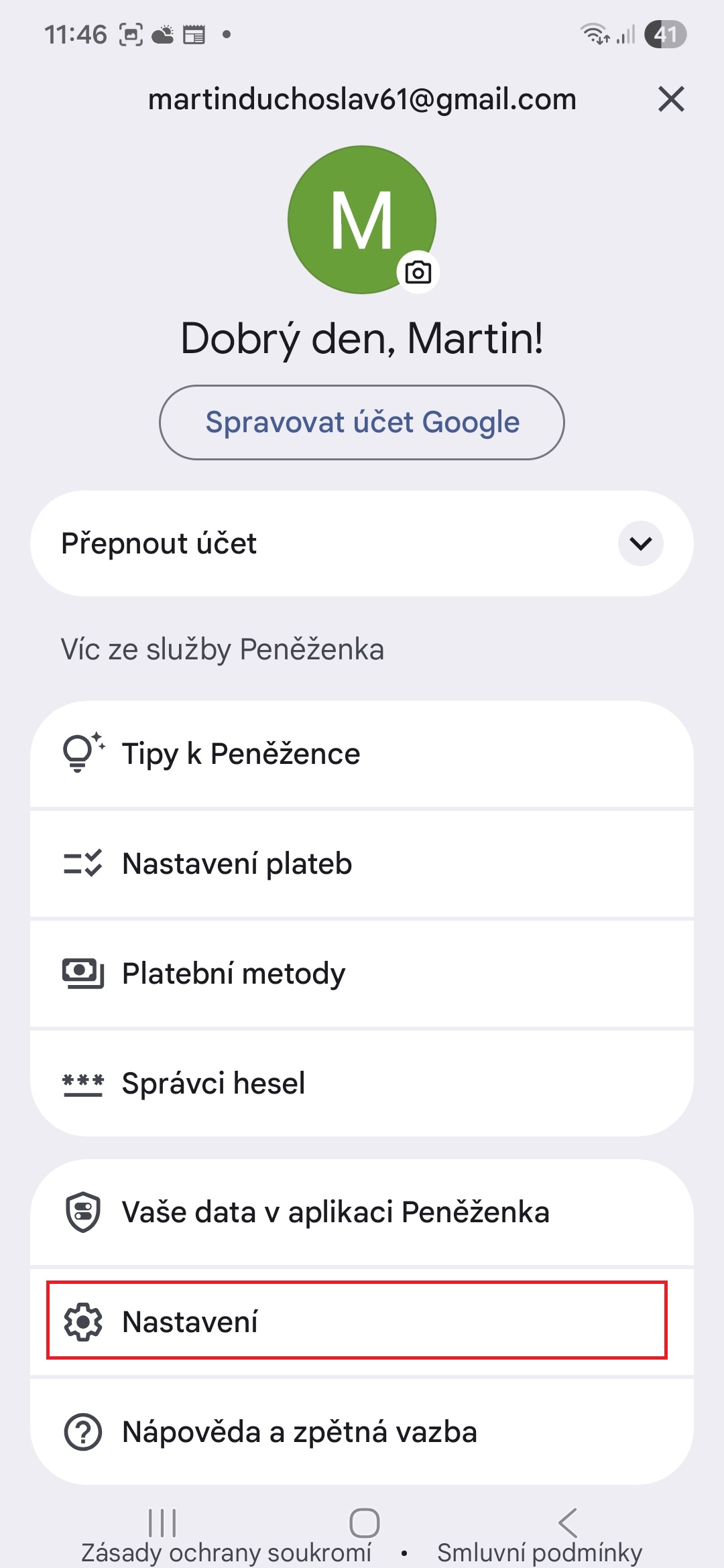Viewport: 724px width, 1568px height.
Task: View Vaše data v aplikaci Peněženka
Action: pyautogui.click(x=362, y=1212)
